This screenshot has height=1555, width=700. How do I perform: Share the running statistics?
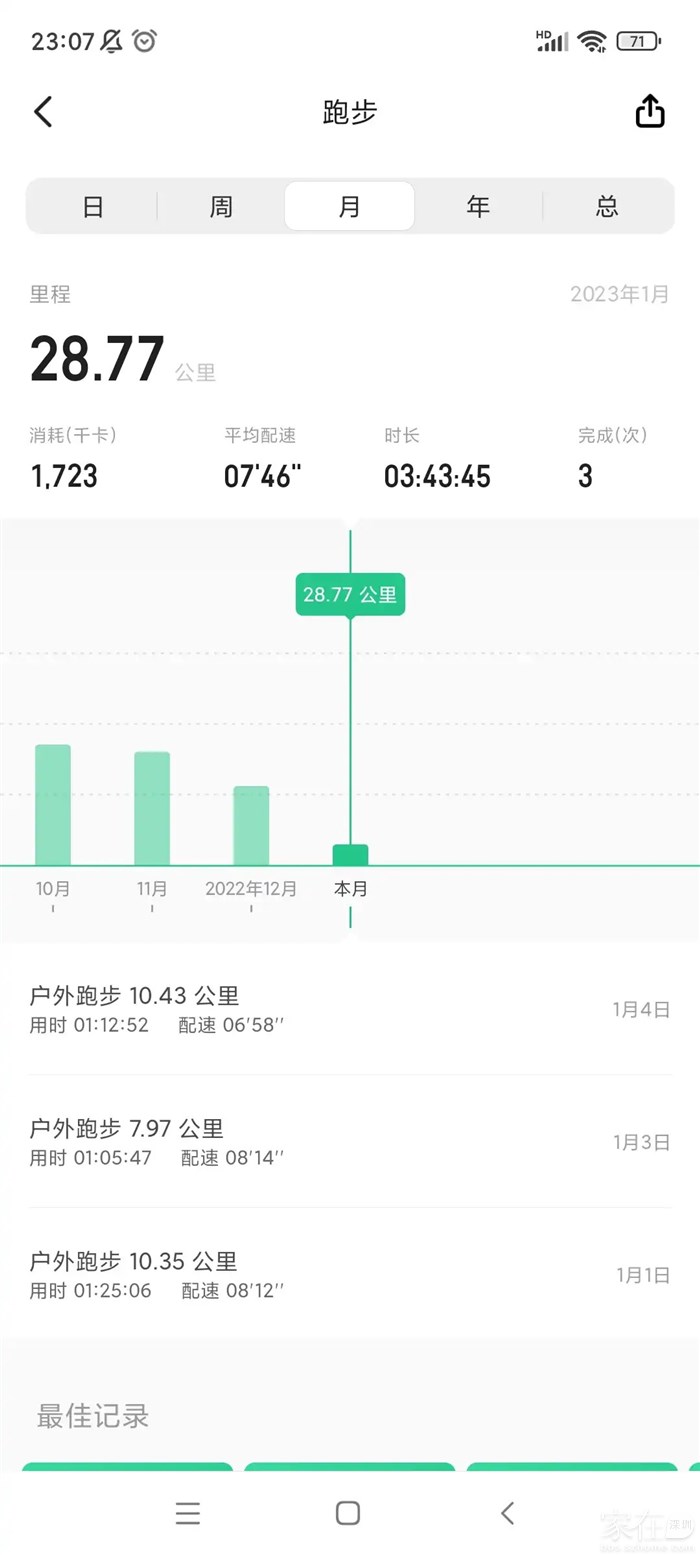tap(650, 111)
